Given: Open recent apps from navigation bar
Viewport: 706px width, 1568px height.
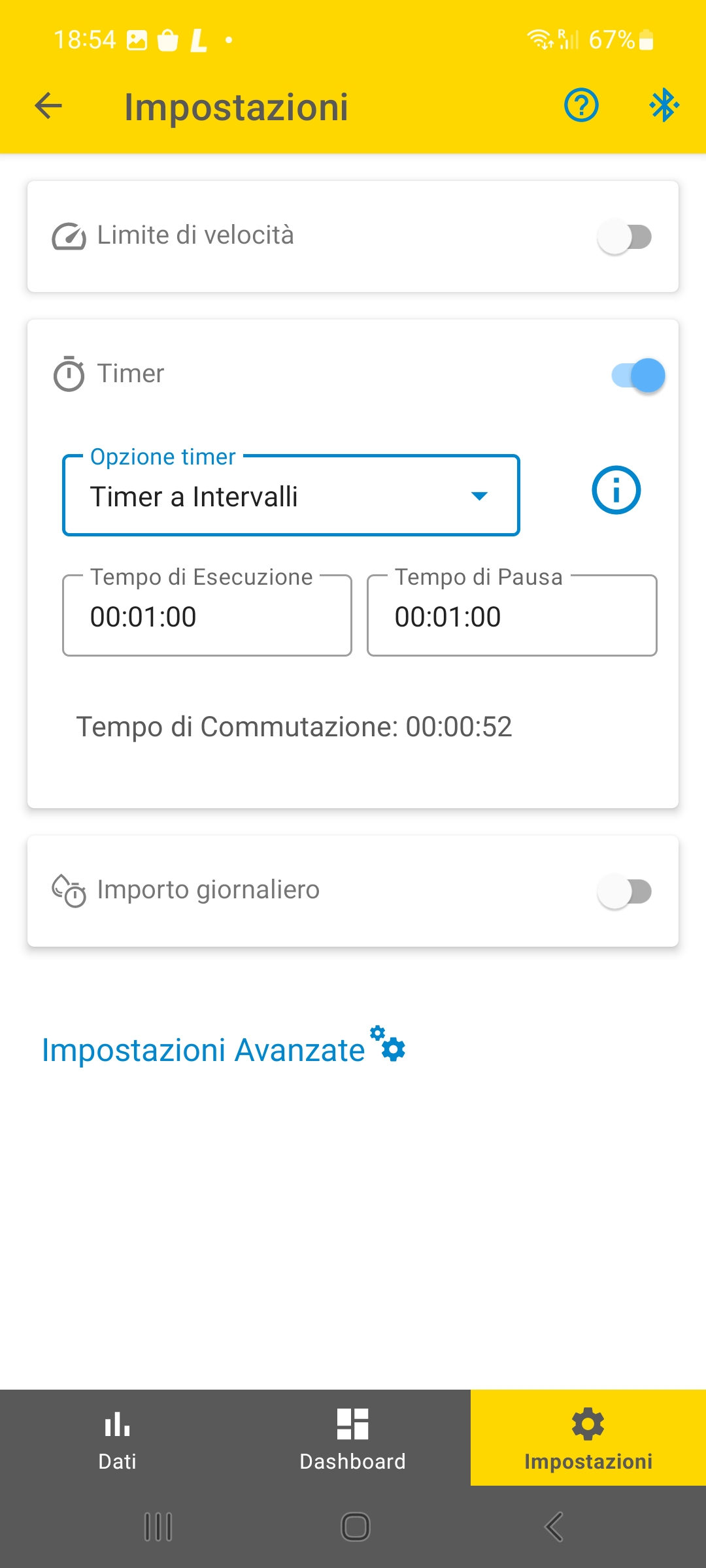Looking at the screenshot, I should point(158,1527).
